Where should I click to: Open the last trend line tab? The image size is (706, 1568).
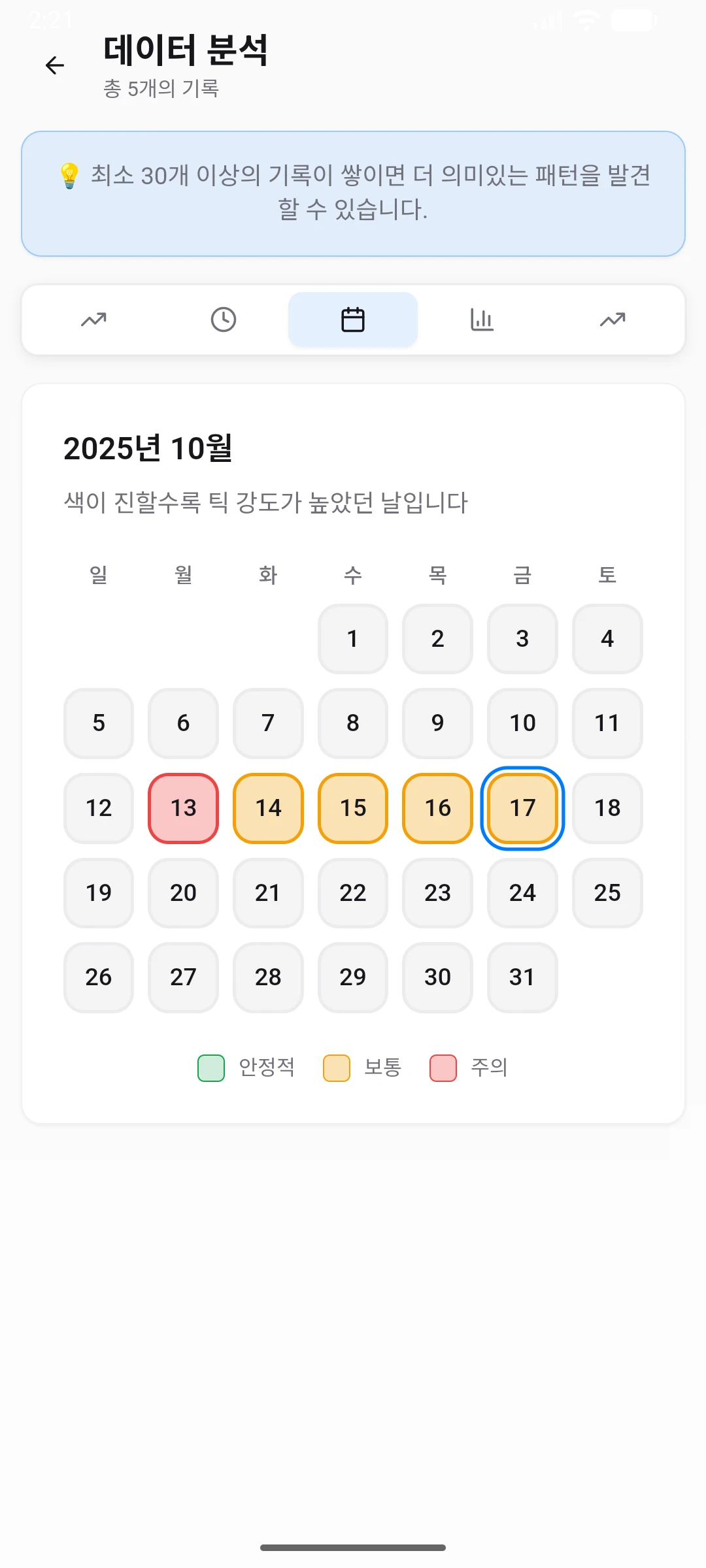[613, 319]
